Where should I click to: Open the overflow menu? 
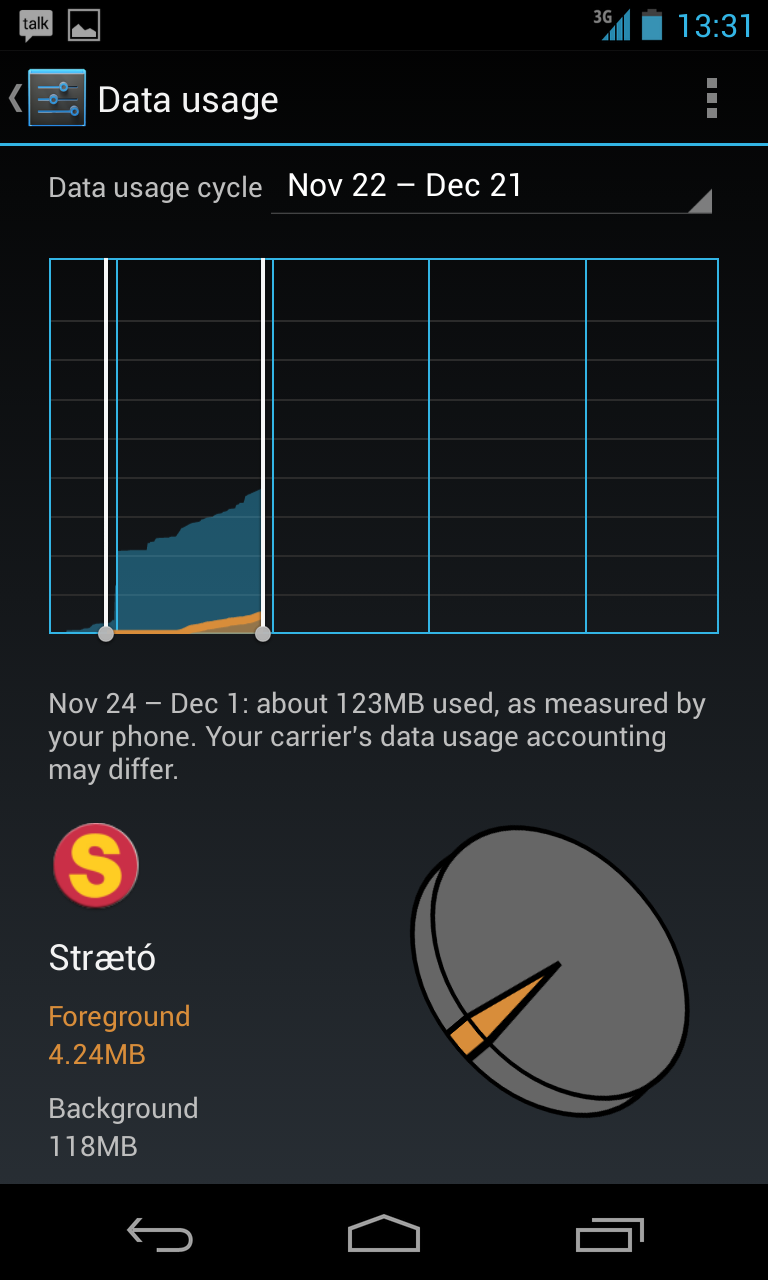tap(711, 99)
